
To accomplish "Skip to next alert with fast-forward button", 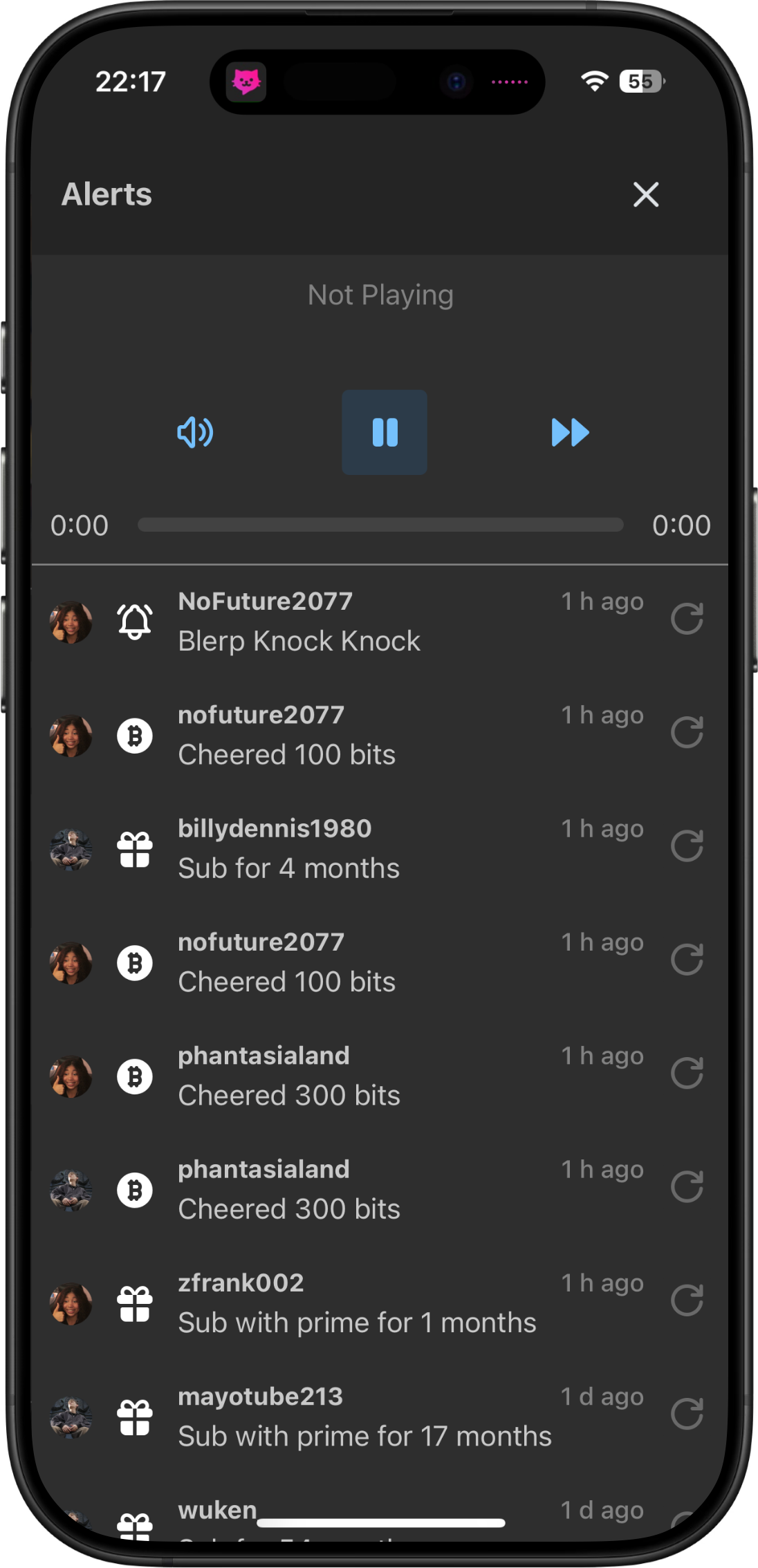I will (x=571, y=433).
